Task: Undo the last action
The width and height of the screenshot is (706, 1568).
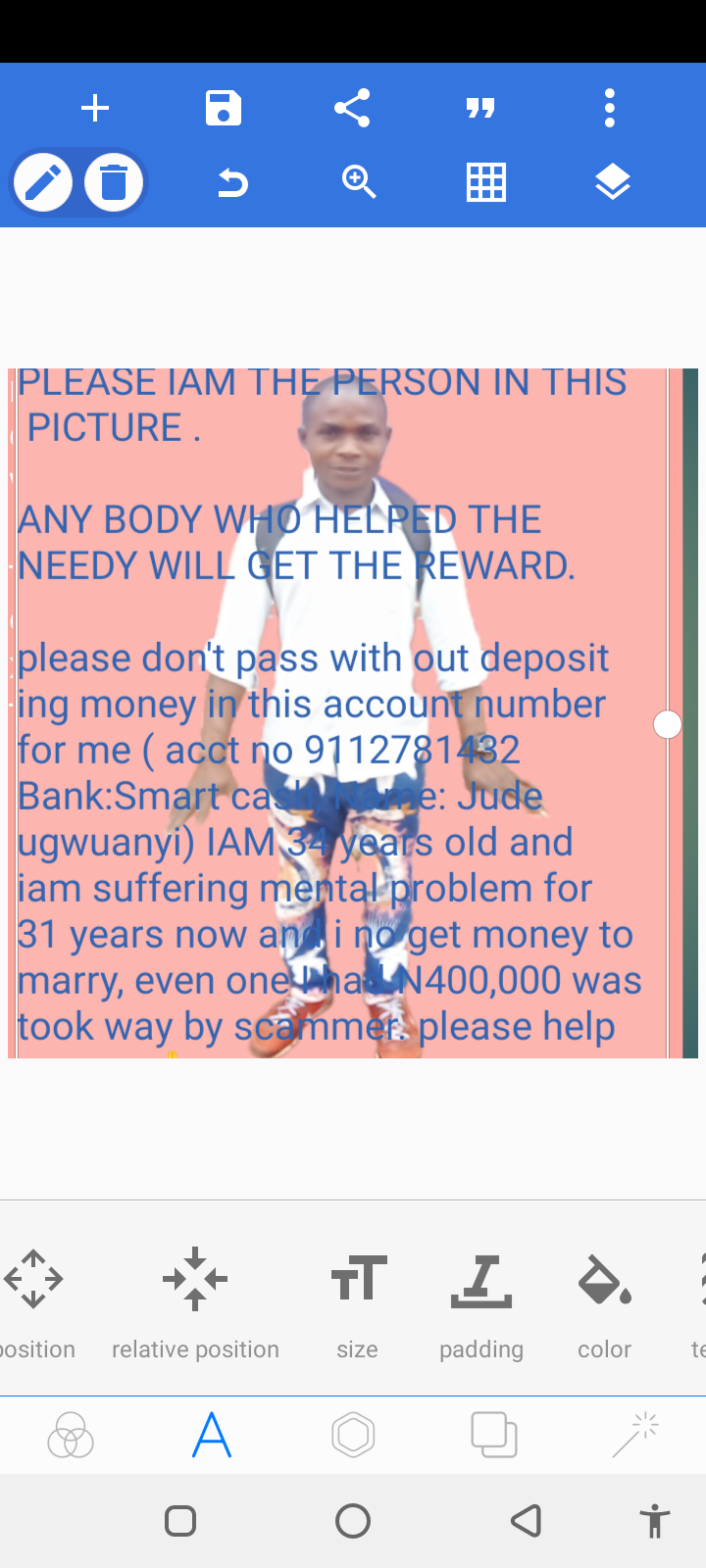Action: coord(232,182)
